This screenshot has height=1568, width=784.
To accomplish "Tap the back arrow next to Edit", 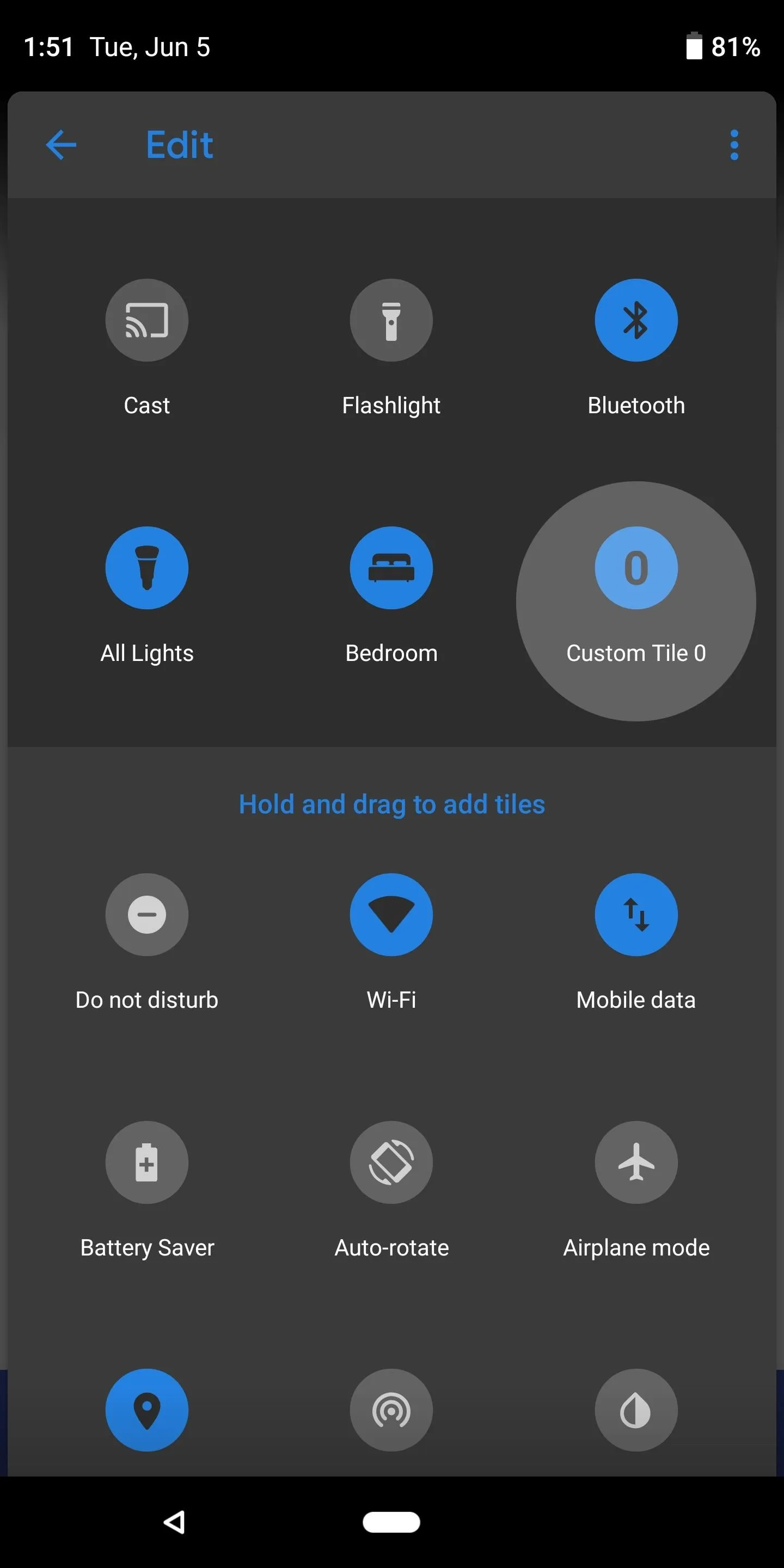I will coord(61,145).
